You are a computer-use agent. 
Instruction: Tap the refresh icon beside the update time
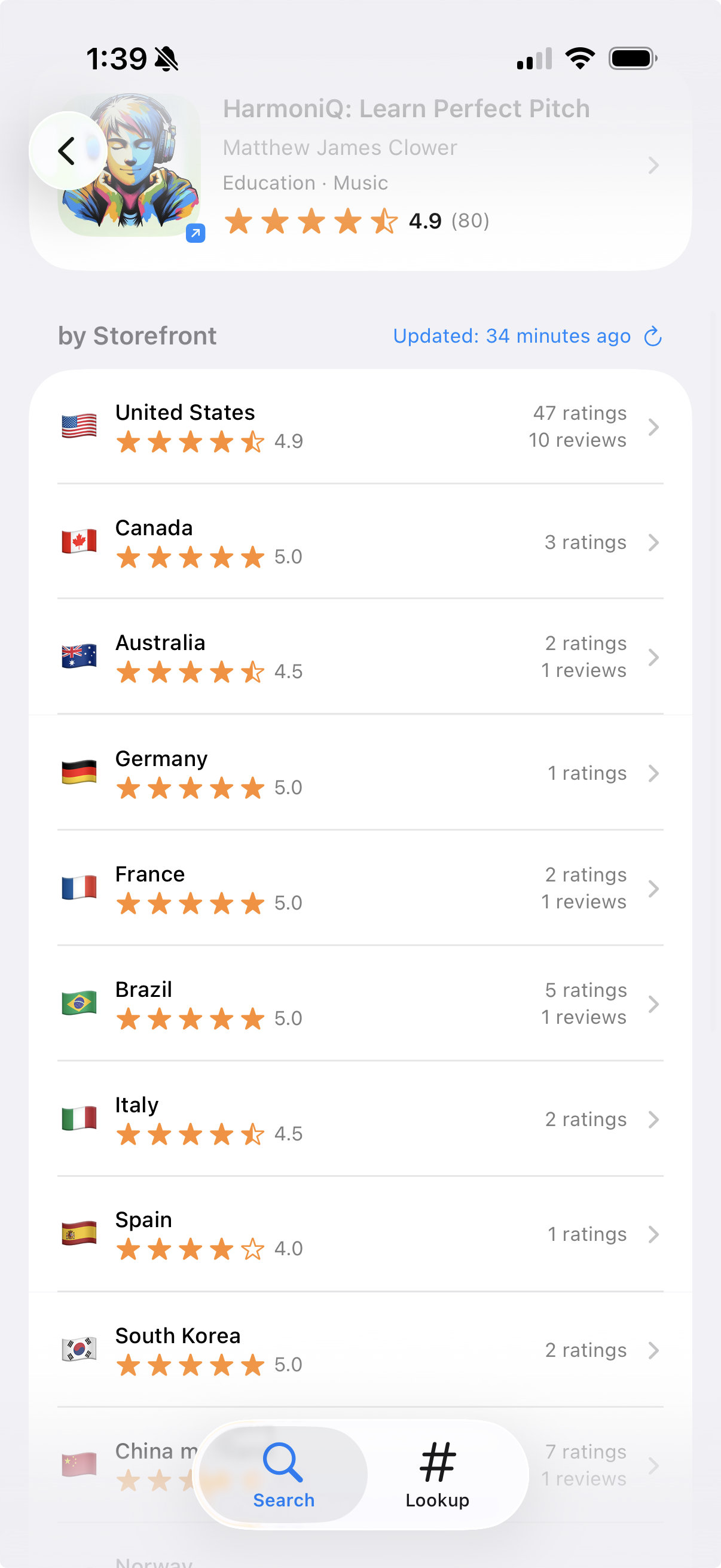click(x=652, y=336)
